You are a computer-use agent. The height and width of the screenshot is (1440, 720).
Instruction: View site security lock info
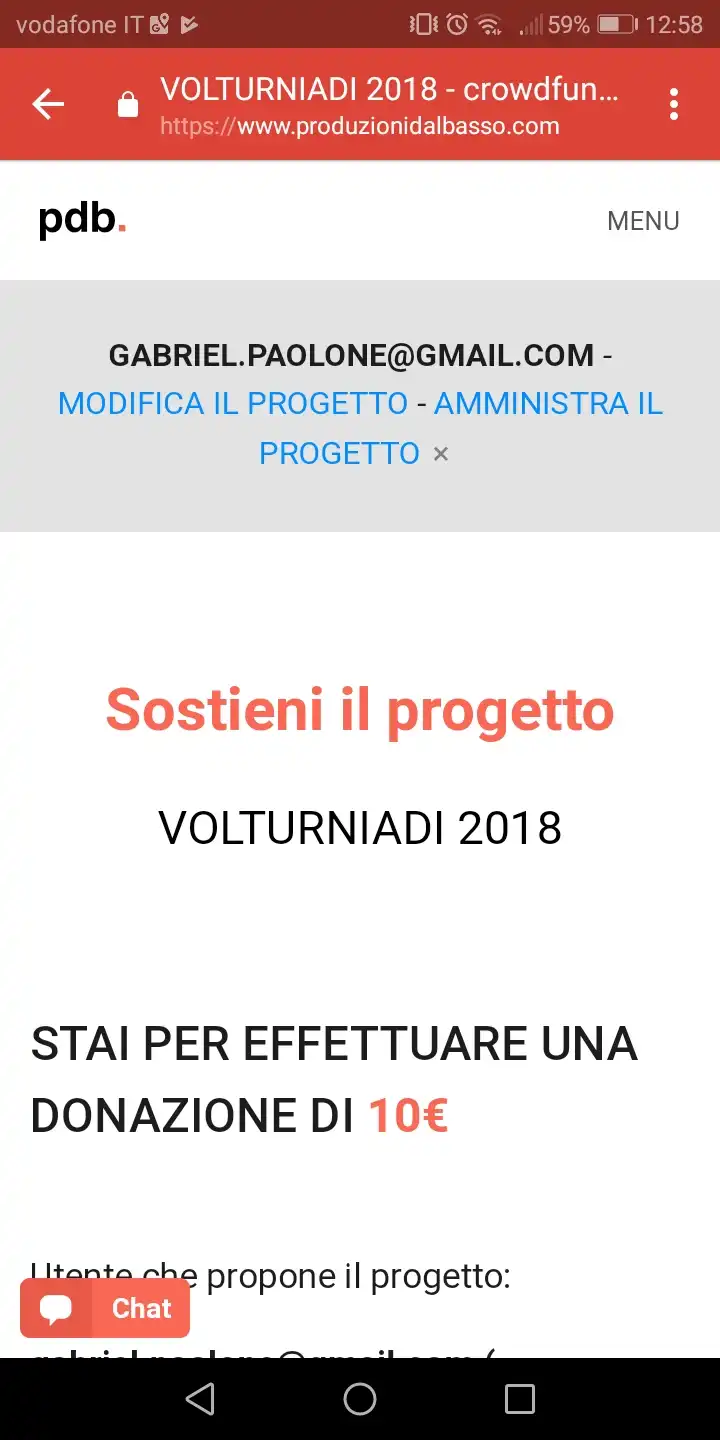(x=128, y=104)
